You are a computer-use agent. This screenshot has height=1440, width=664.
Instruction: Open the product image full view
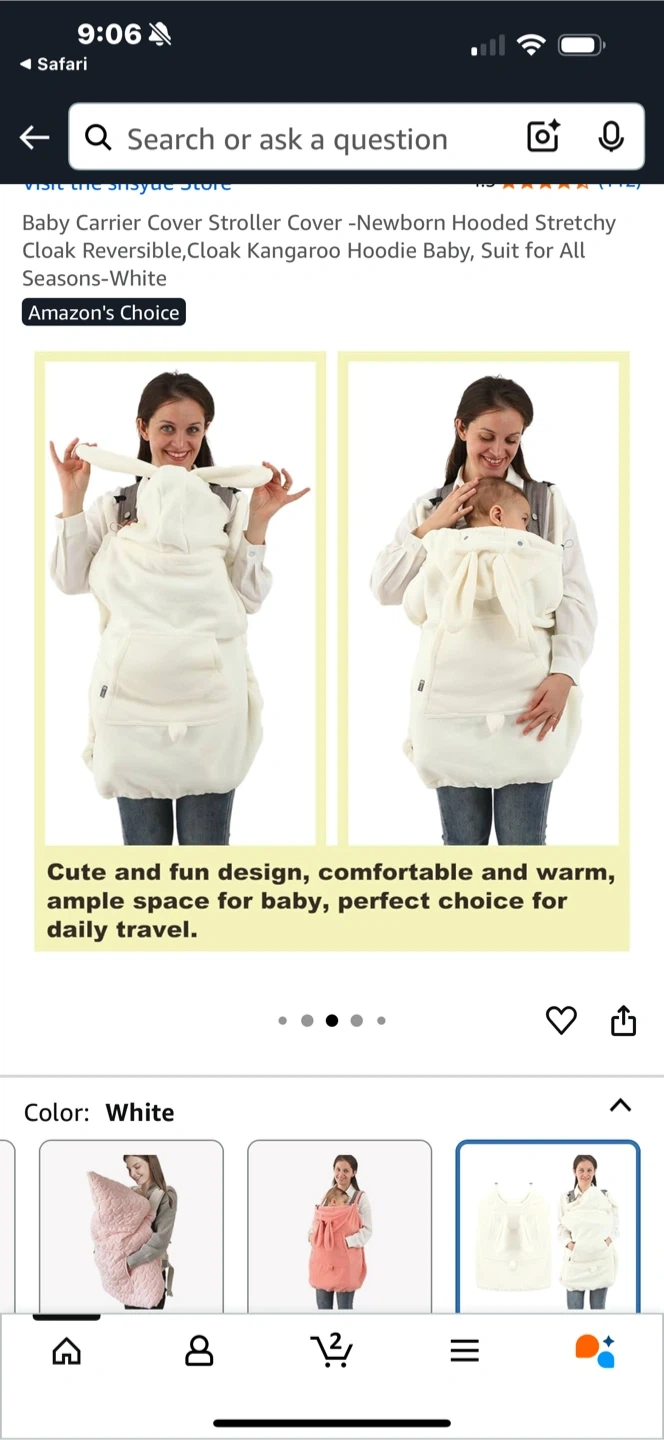pos(332,650)
